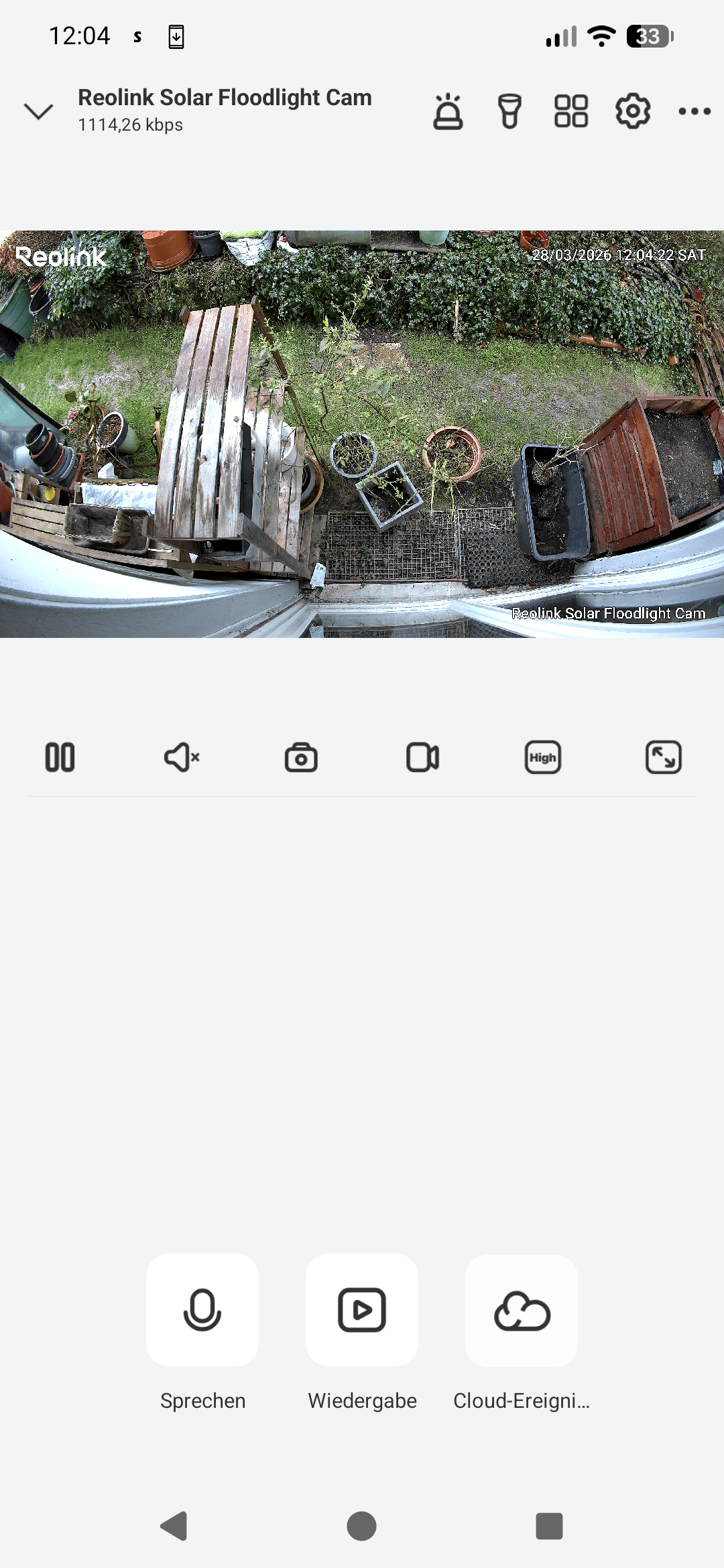
Task: Open the live camera video feed
Action: pyautogui.click(x=362, y=434)
